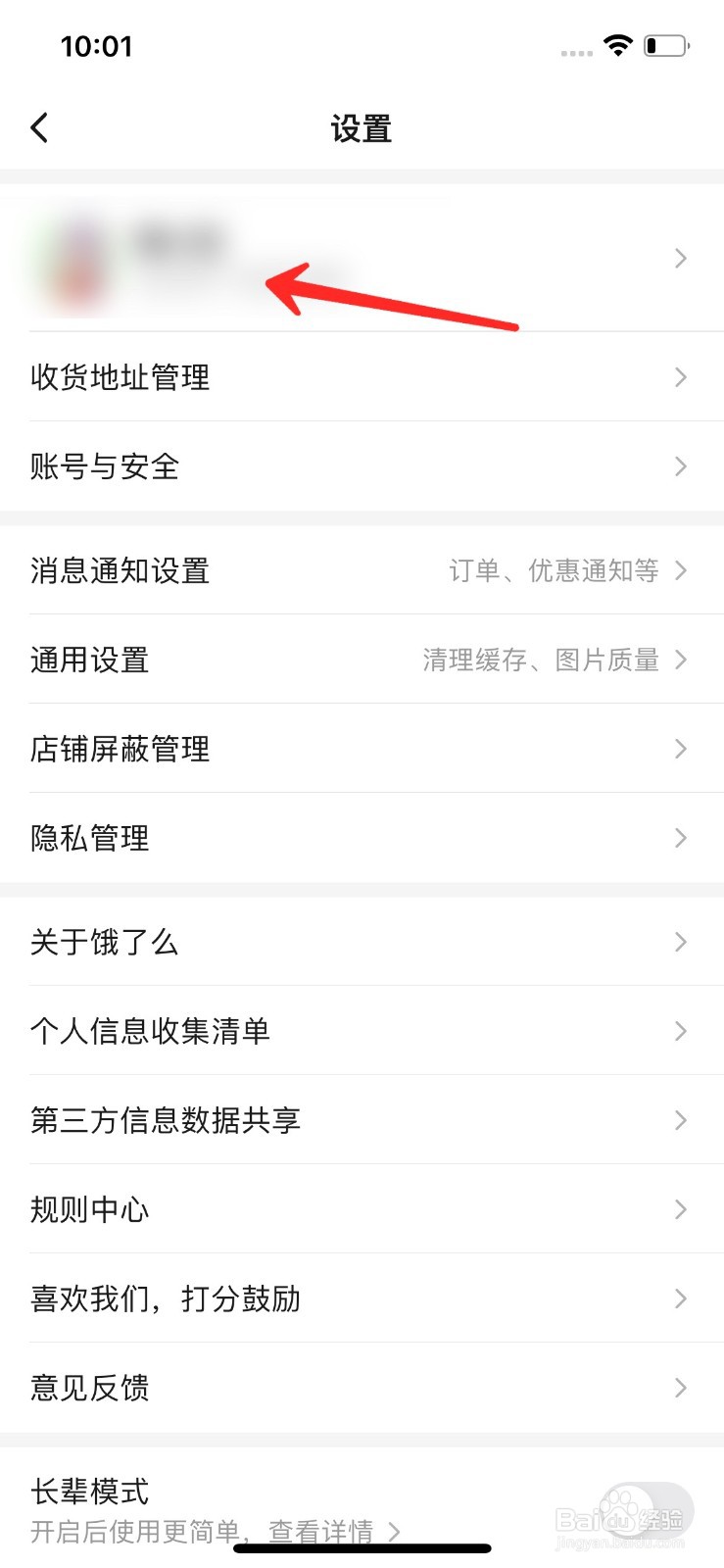Open 意见反馈 (feedback)
Viewport: 724px width, 1568px height.
pos(87,1387)
